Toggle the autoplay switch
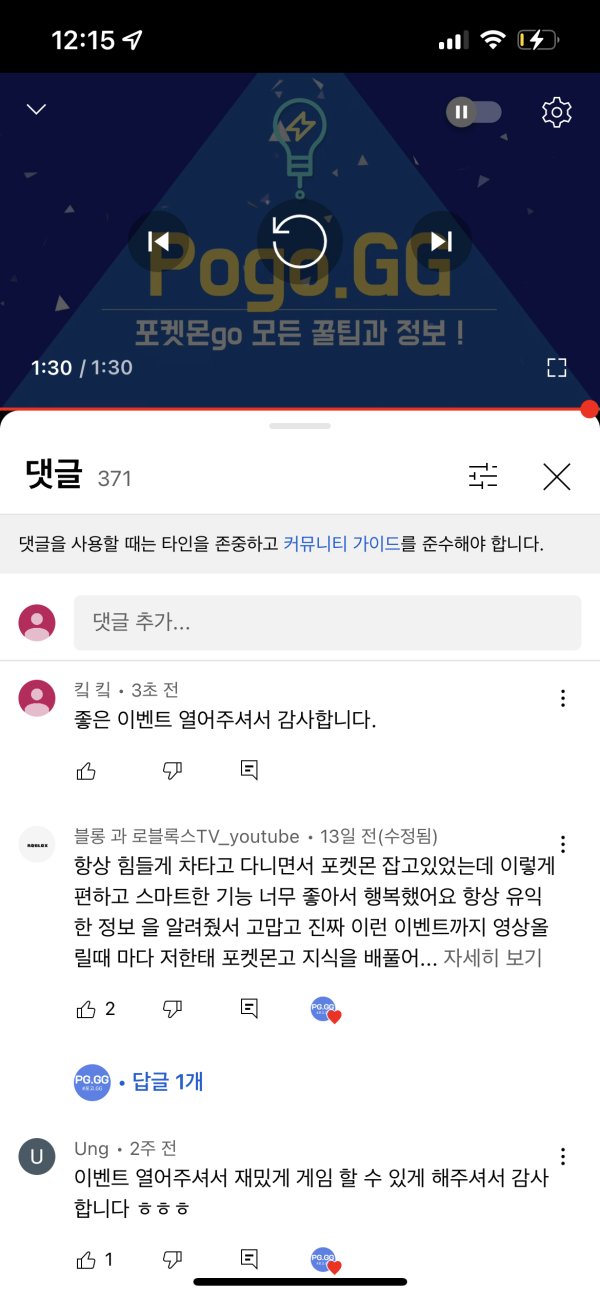 473,112
